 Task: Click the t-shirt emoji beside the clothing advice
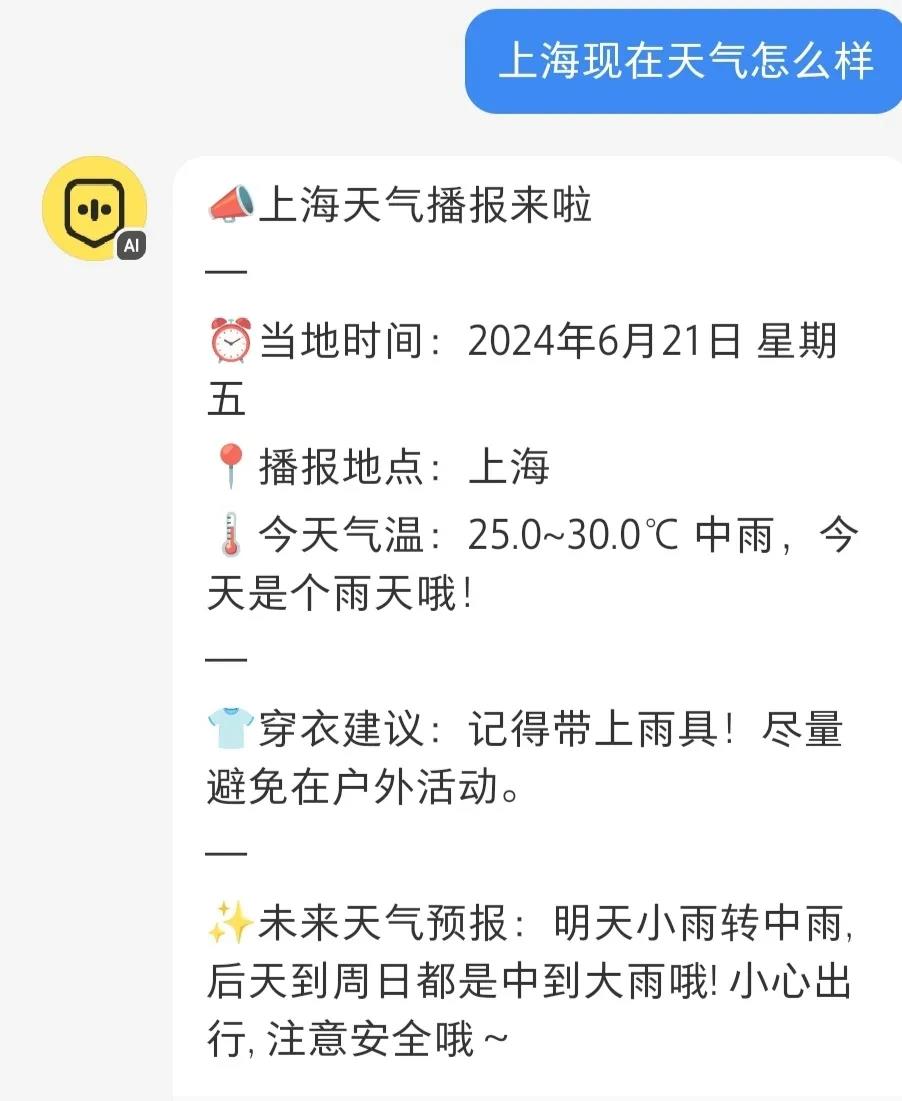pos(230,730)
